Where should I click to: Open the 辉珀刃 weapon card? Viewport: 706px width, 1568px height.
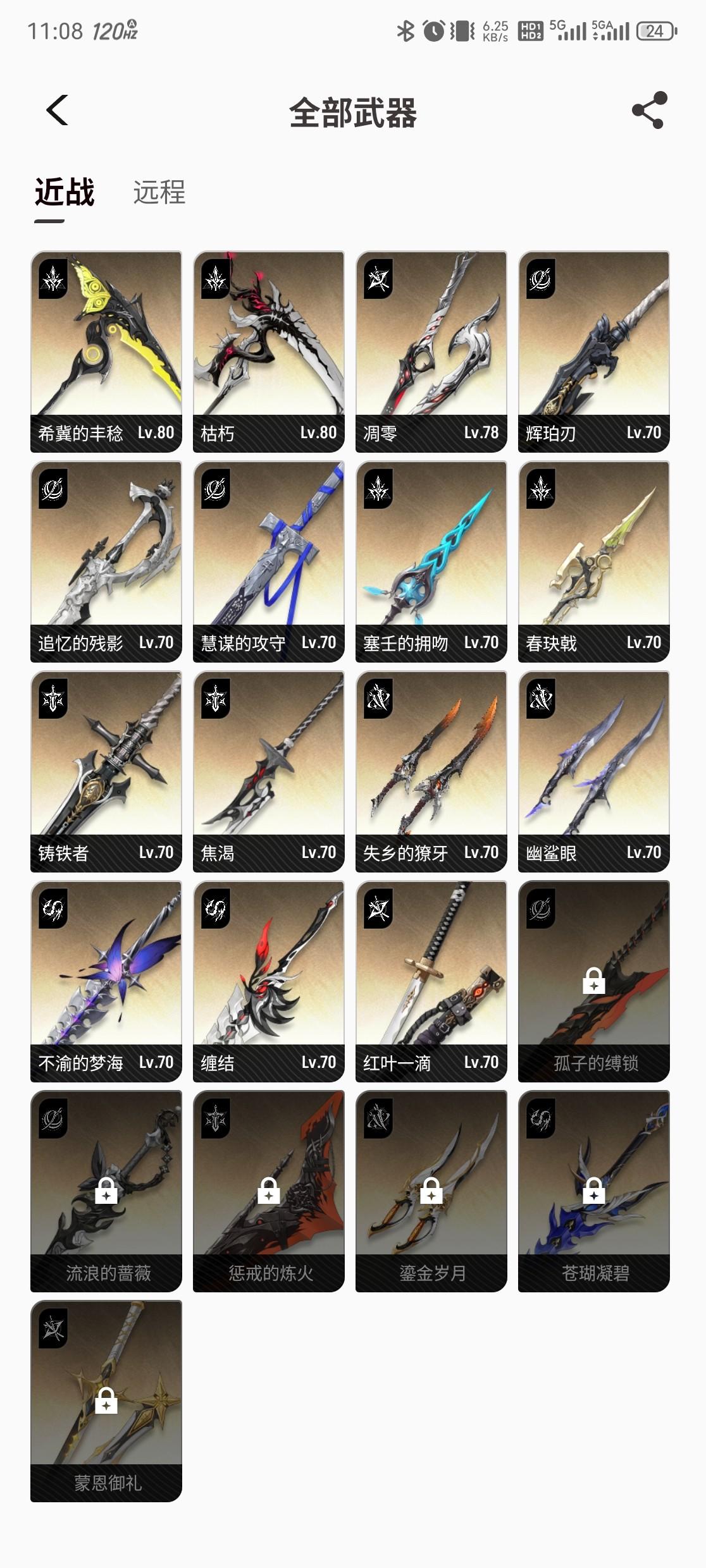pyautogui.click(x=594, y=352)
